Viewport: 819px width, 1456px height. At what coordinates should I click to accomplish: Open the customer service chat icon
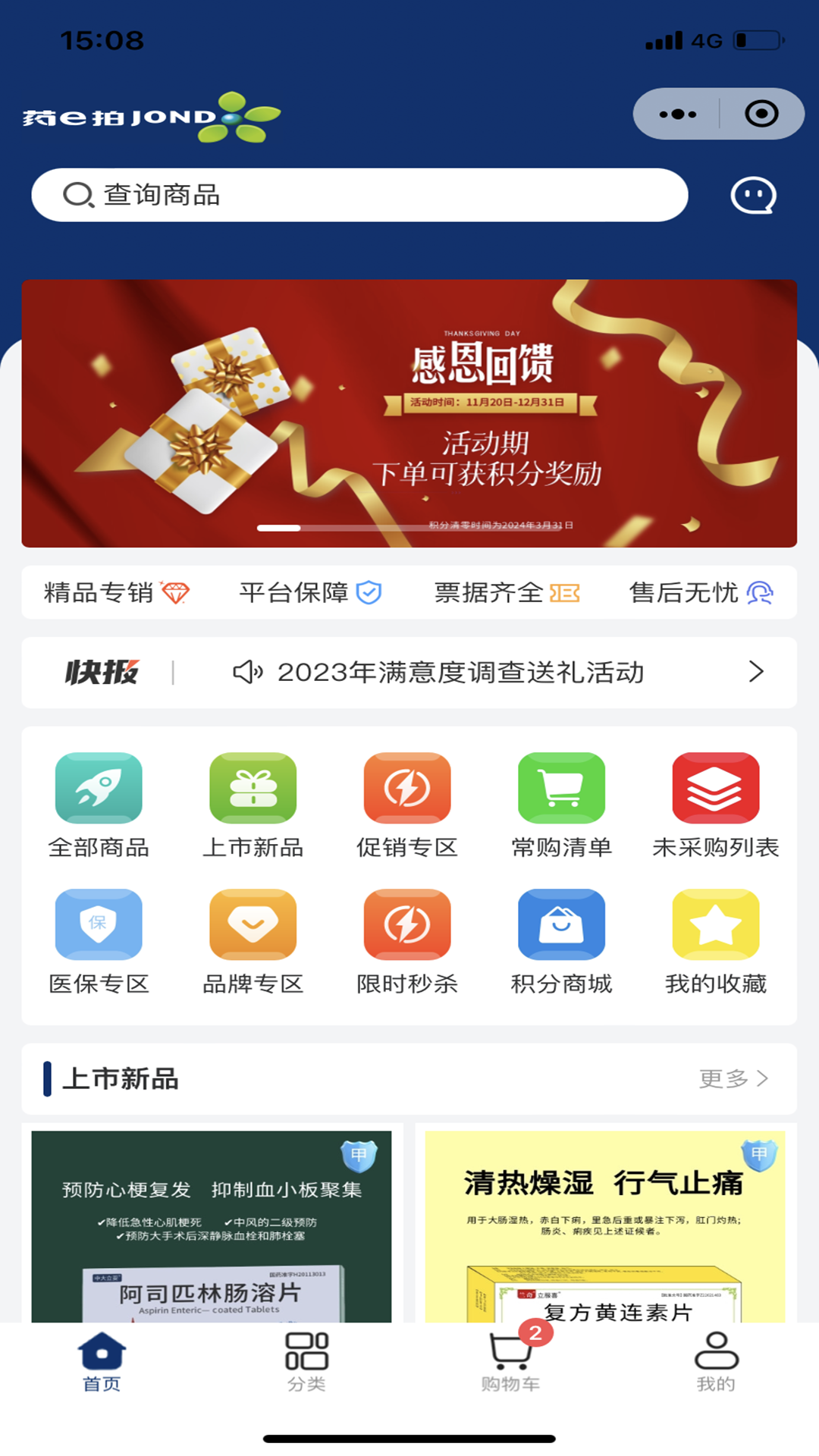pos(753,196)
